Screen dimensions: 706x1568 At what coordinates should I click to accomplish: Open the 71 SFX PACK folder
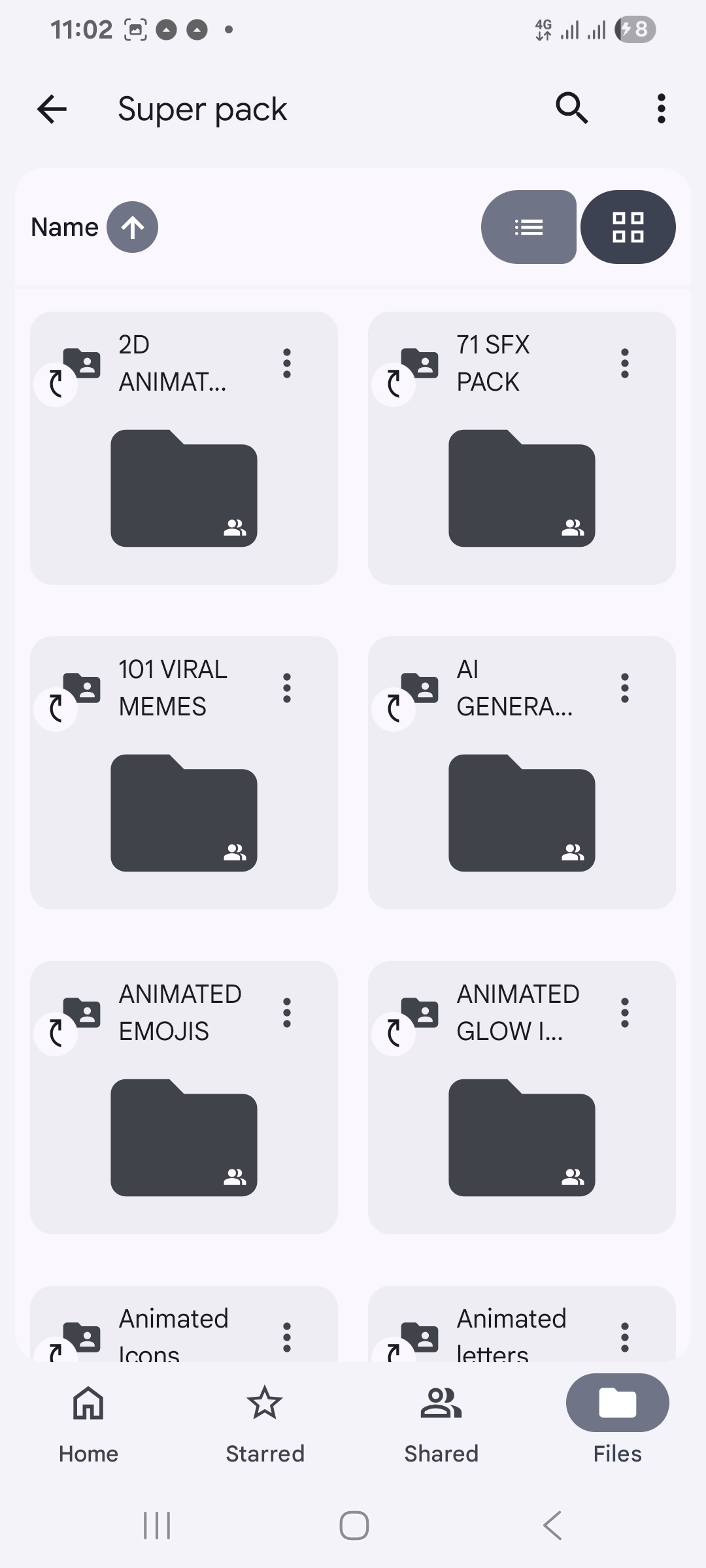522,487
